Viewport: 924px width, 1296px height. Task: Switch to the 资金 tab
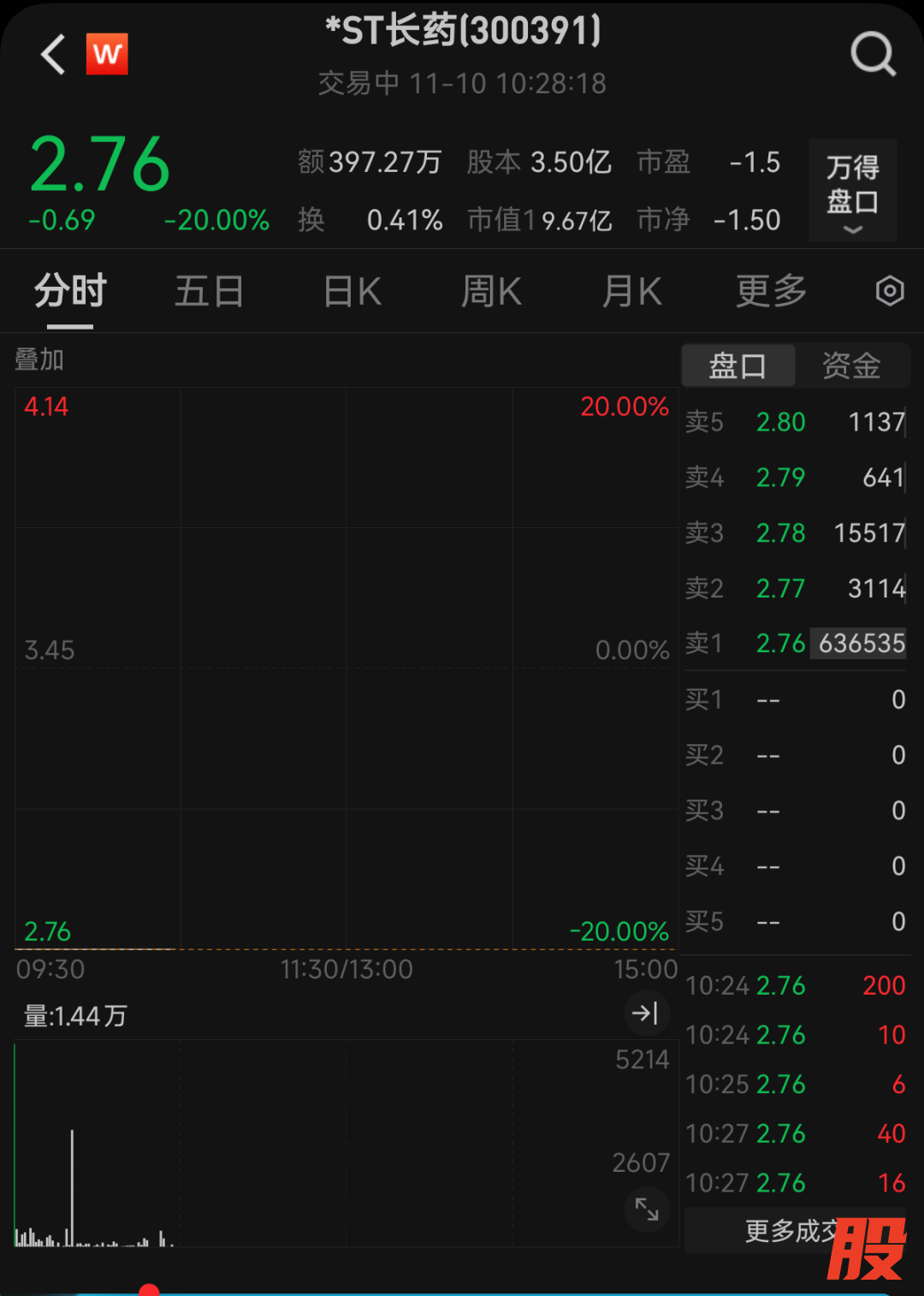click(x=851, y=366)
